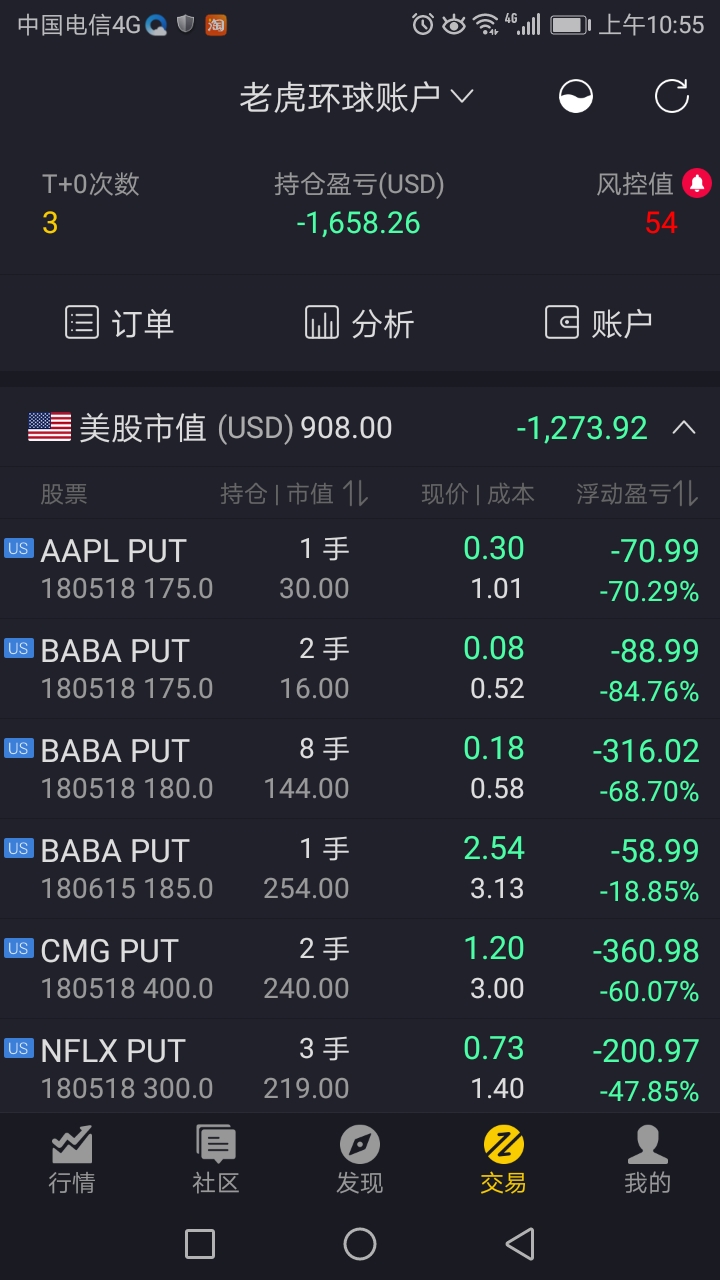Open the BABA PUT 180518 175.0 position
Image resolution: width=720 pixels, height=1280 pixels.
click(x=360, y=668)
